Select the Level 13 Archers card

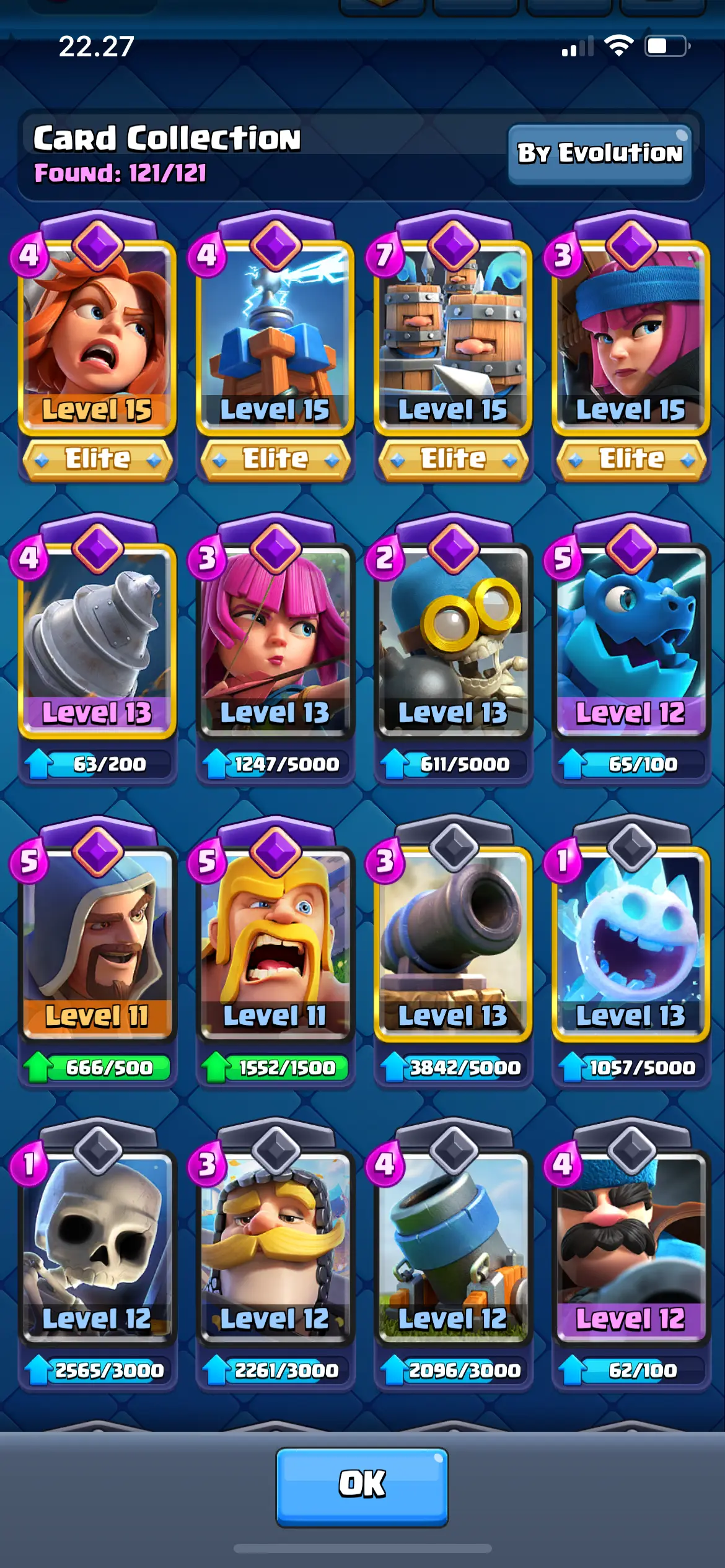point(275,638)
